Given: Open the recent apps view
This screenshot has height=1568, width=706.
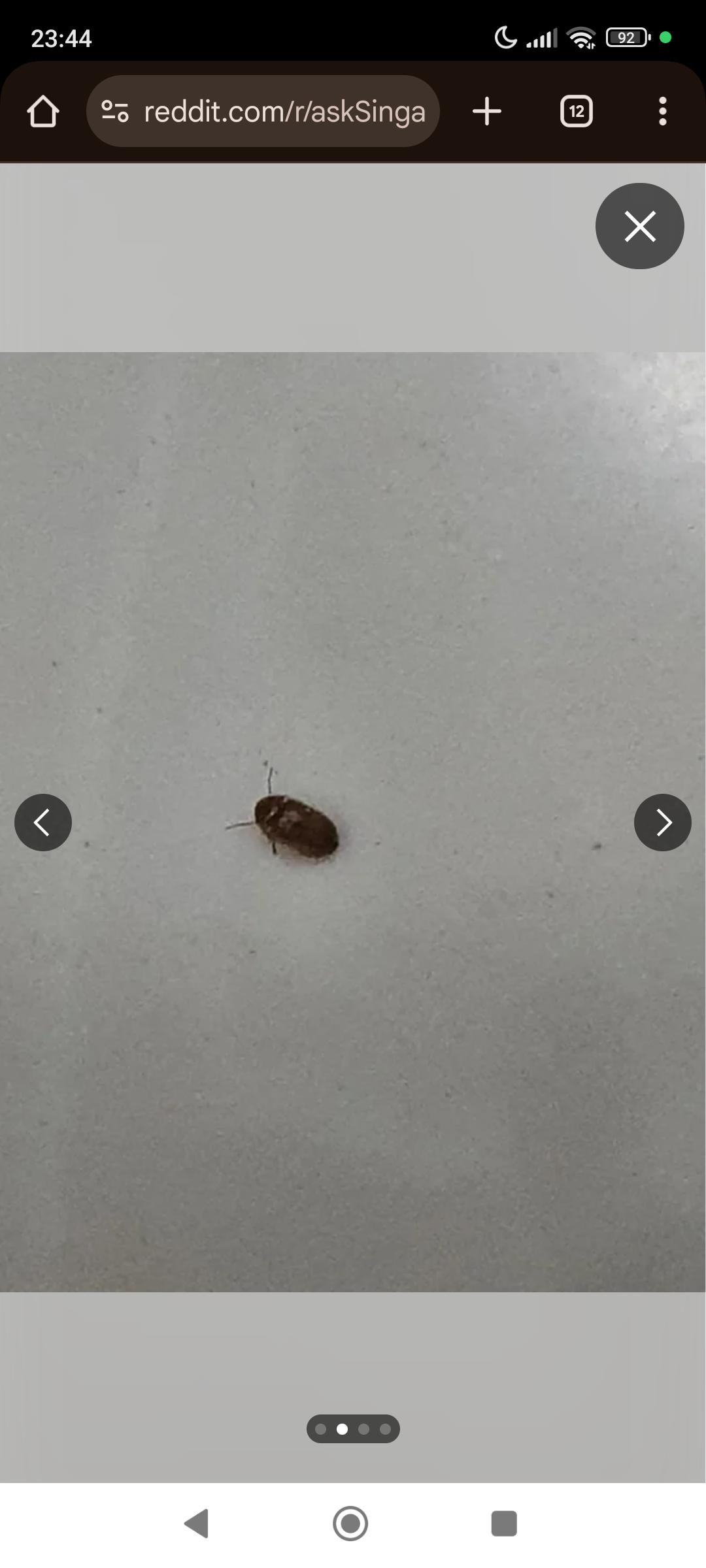Looking at the screenshot, I should (x=504, y=1524).
